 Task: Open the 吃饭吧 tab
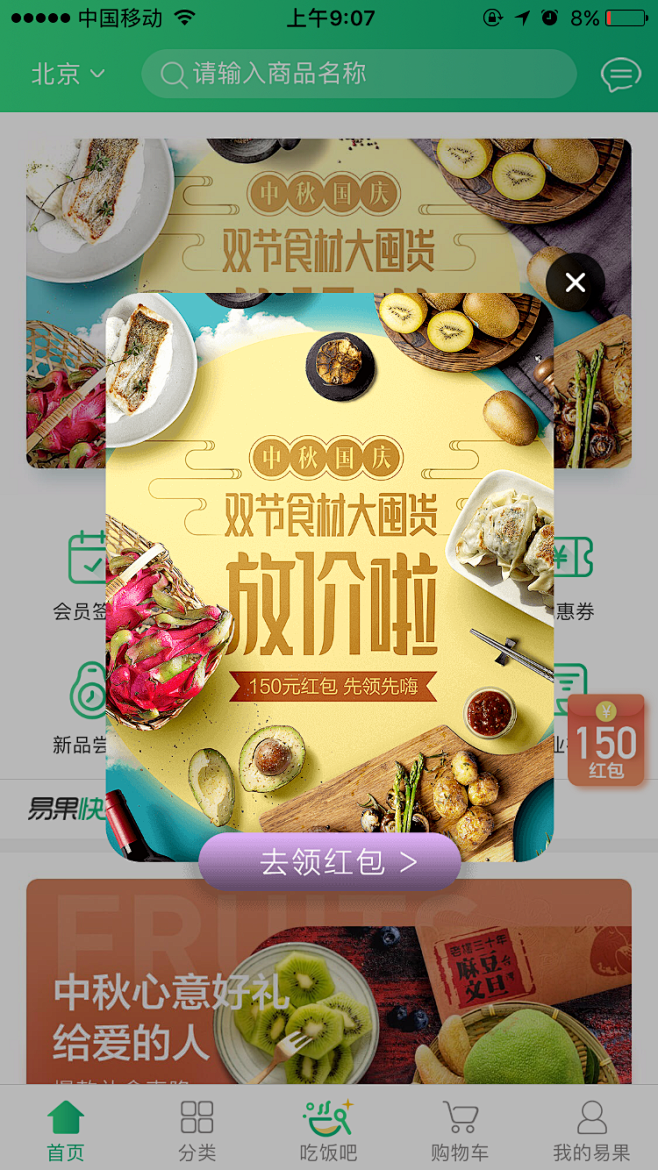tap(328, 1130)
